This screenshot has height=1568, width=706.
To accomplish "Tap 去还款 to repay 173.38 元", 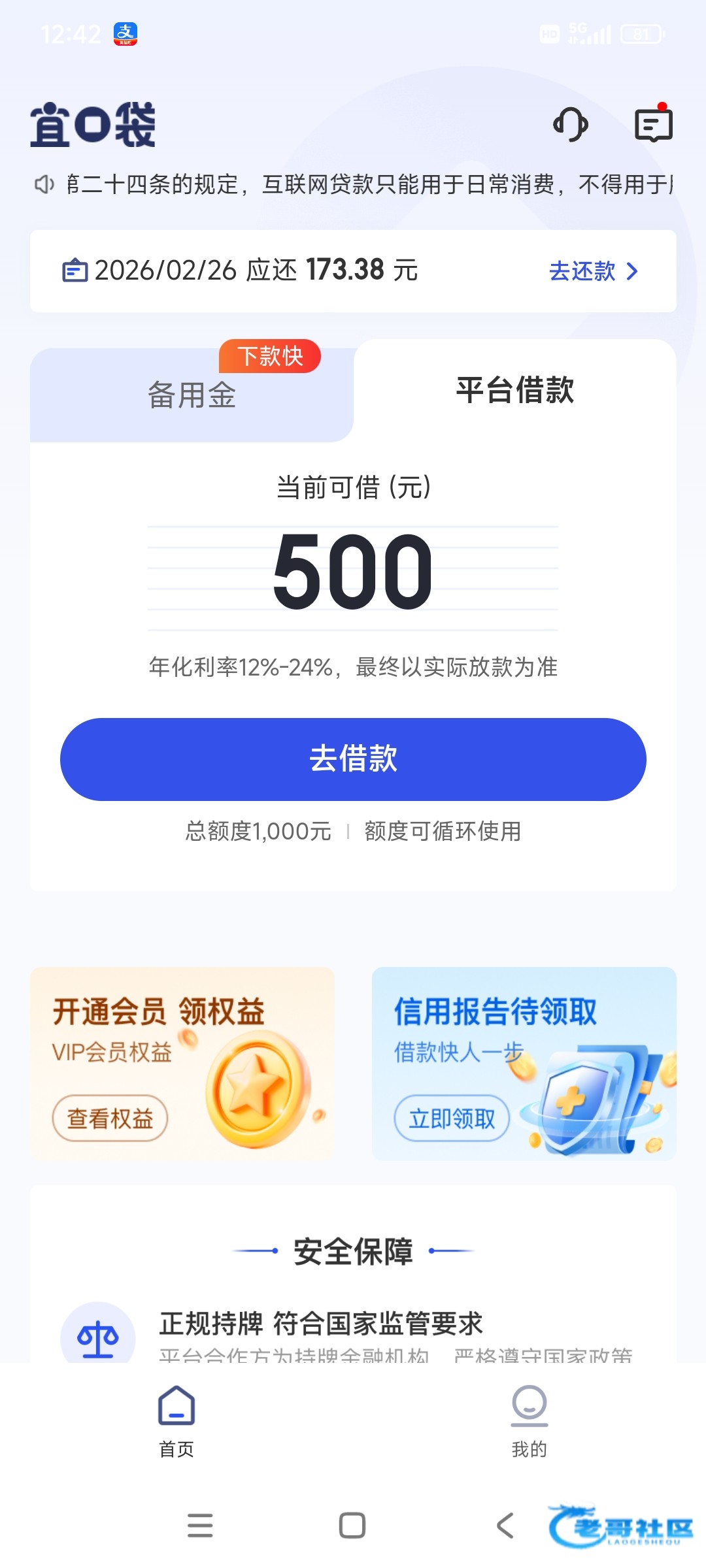I will click(593, 270).
